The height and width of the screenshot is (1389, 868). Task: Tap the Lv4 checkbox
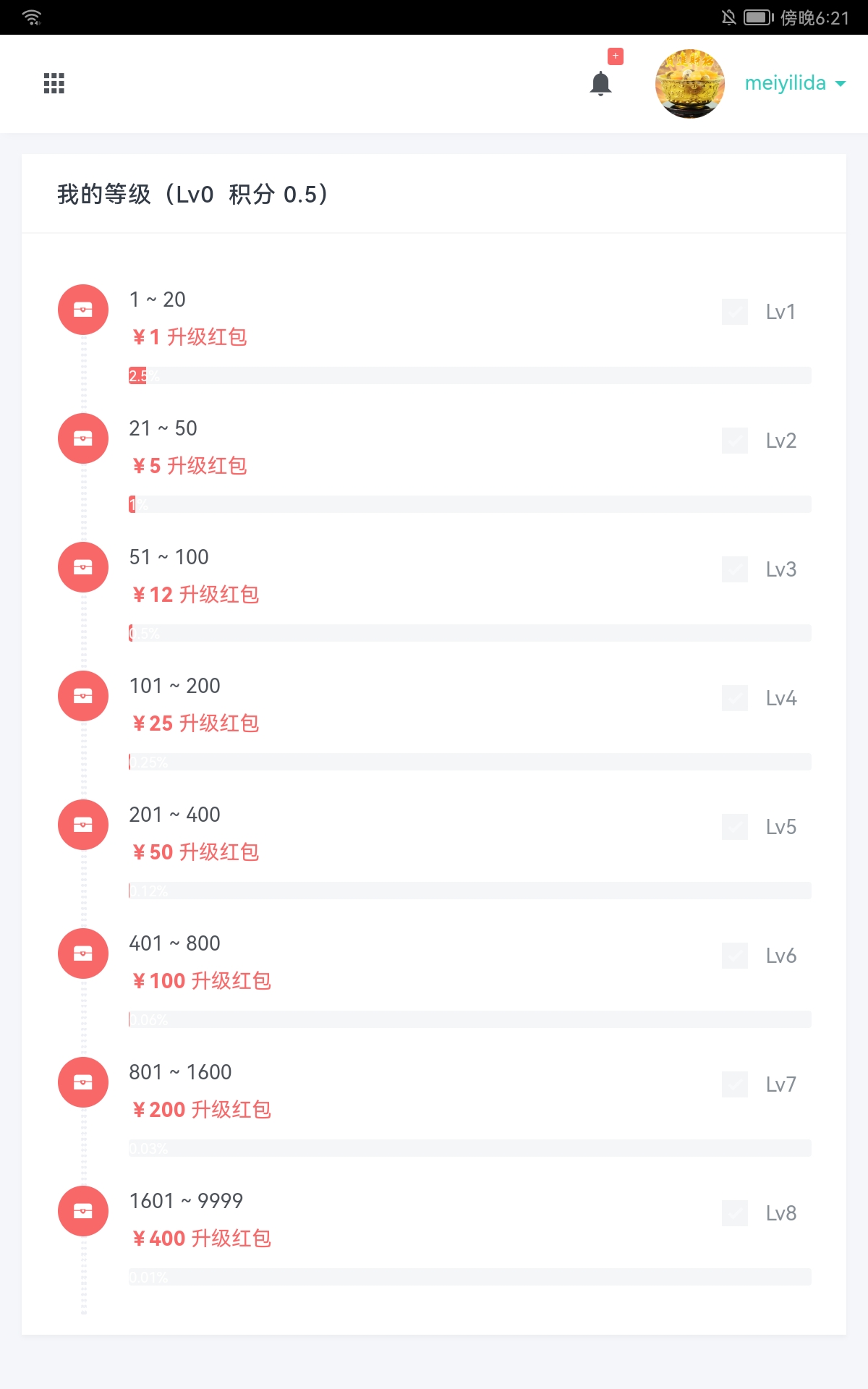pyautogui.click(x=735, y=698)
